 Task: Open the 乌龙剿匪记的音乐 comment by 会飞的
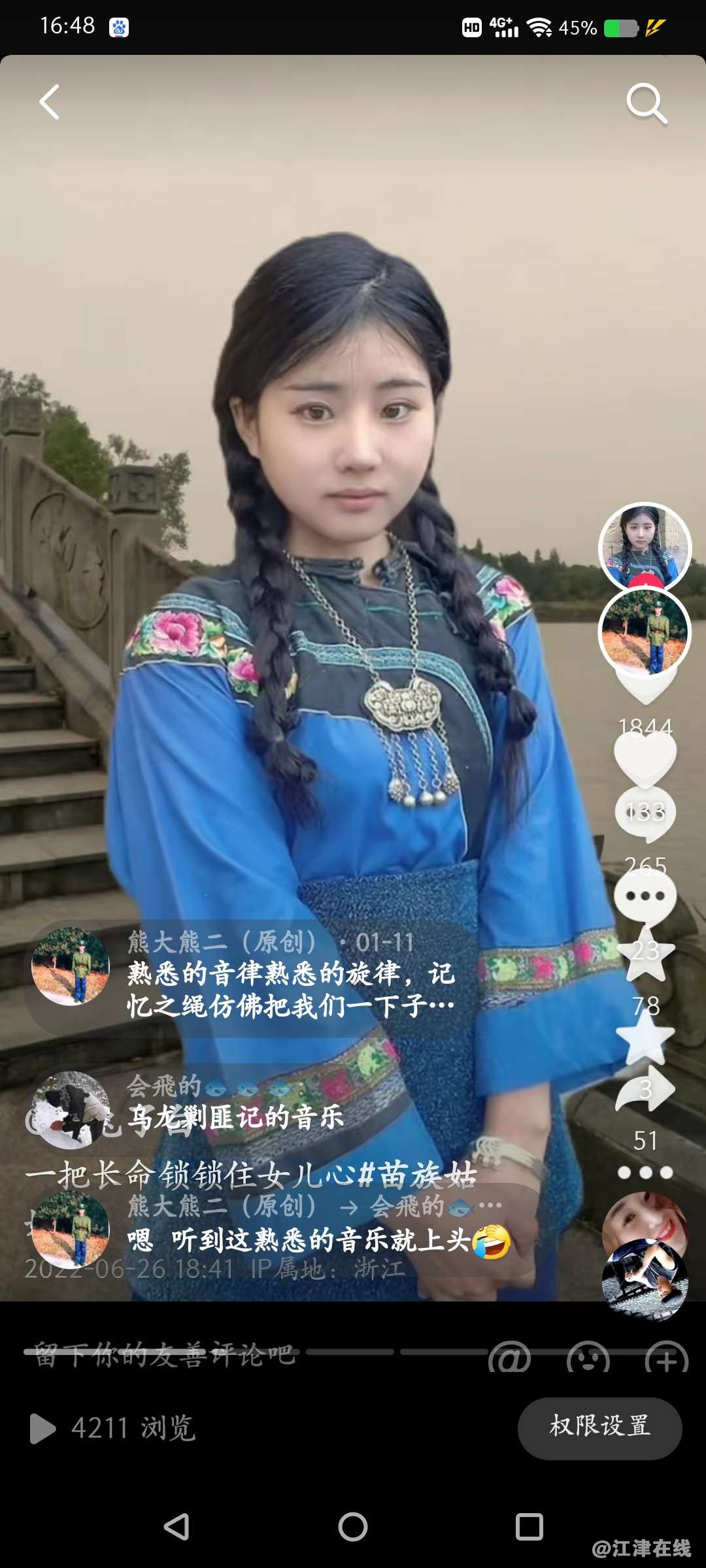pos(235,1117)
